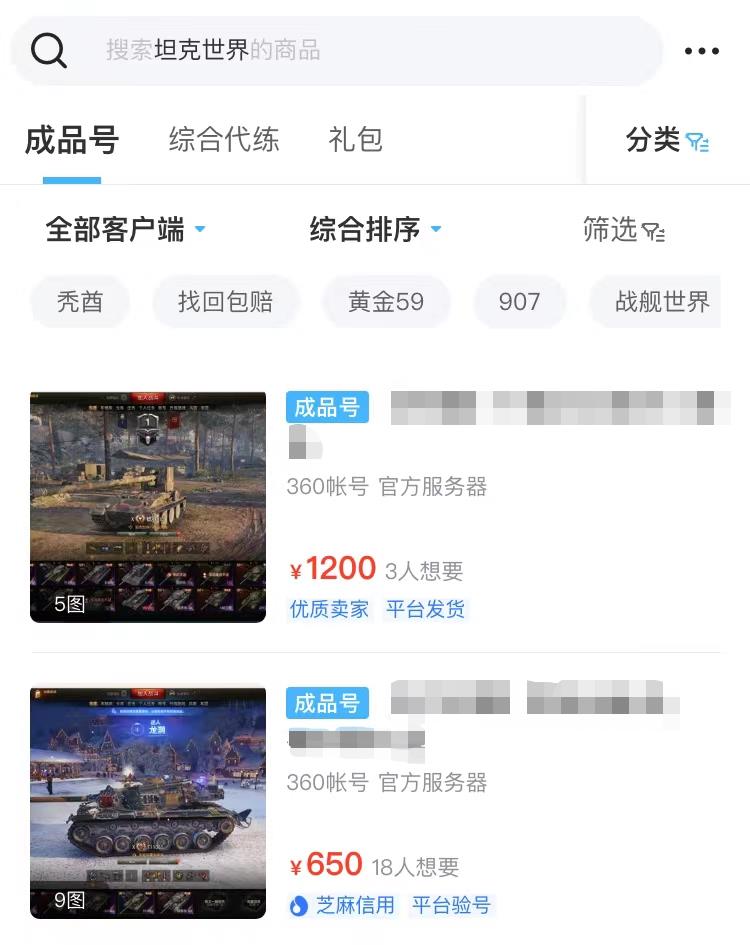Select the 找回包赔 chip
Viewport: 750px width, 945px height.
click(225, 301)
